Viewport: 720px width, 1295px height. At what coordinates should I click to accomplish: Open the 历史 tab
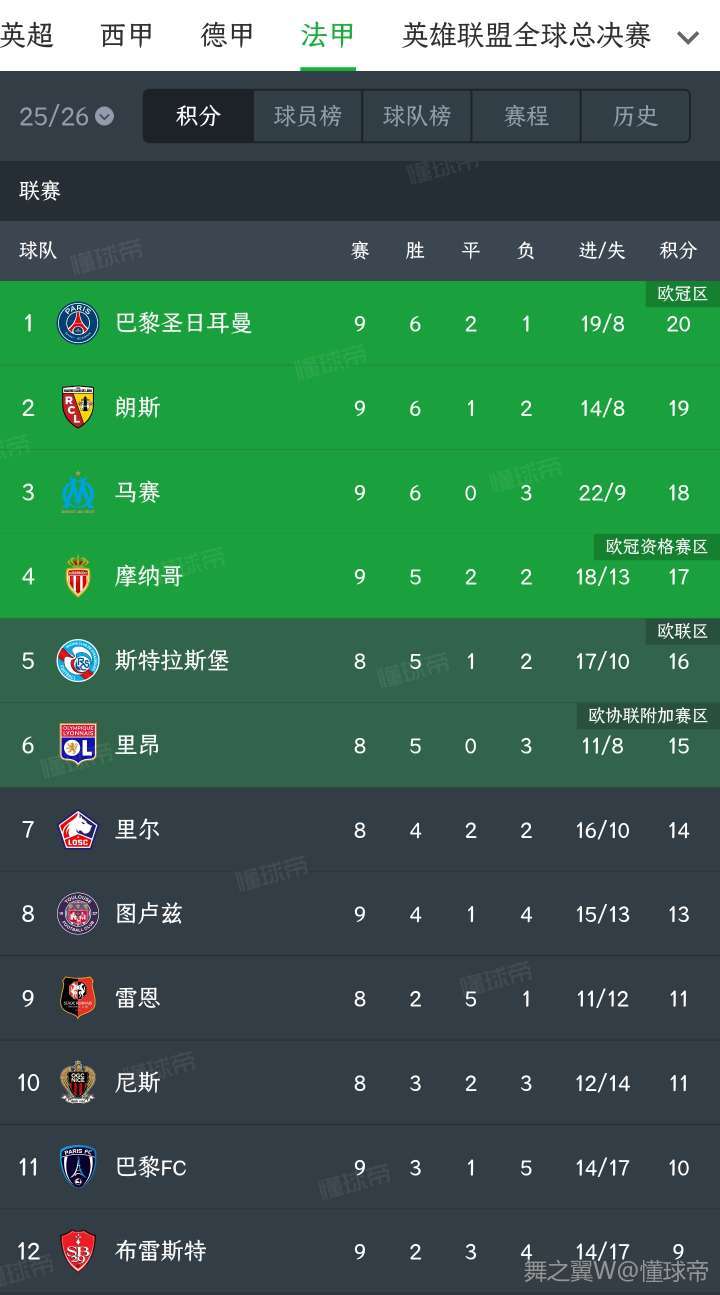pos(635,116)
